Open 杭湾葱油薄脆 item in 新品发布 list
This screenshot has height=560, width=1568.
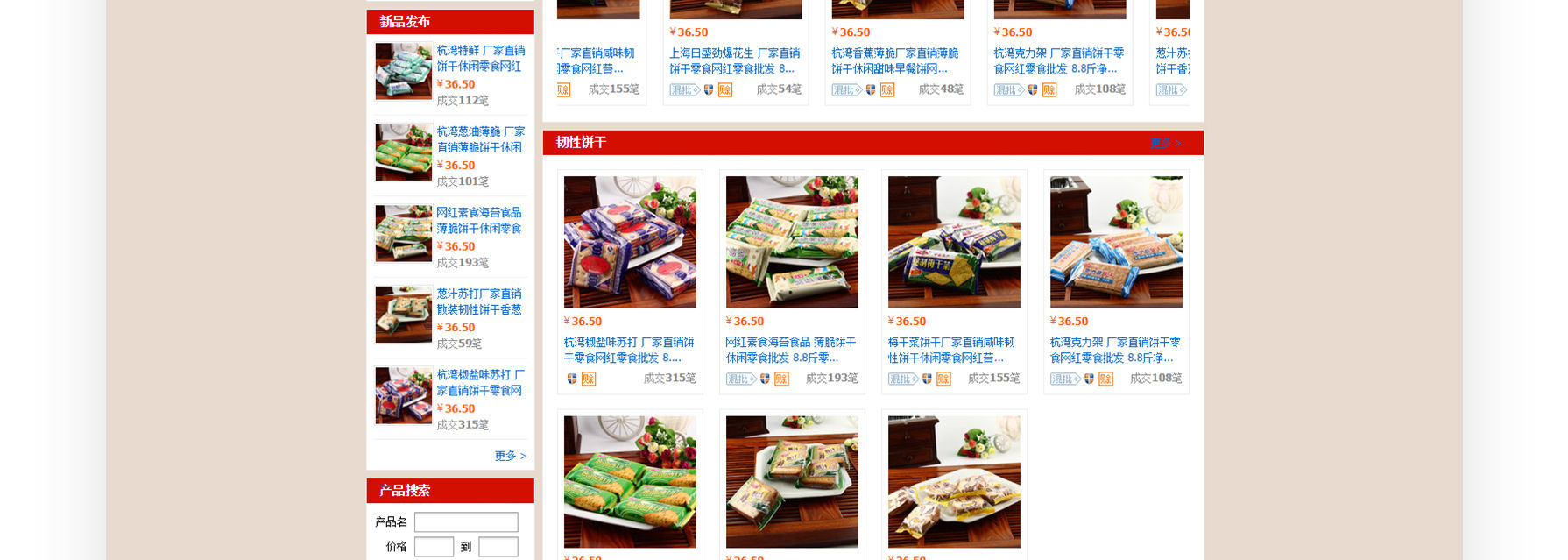pos(480,139)
